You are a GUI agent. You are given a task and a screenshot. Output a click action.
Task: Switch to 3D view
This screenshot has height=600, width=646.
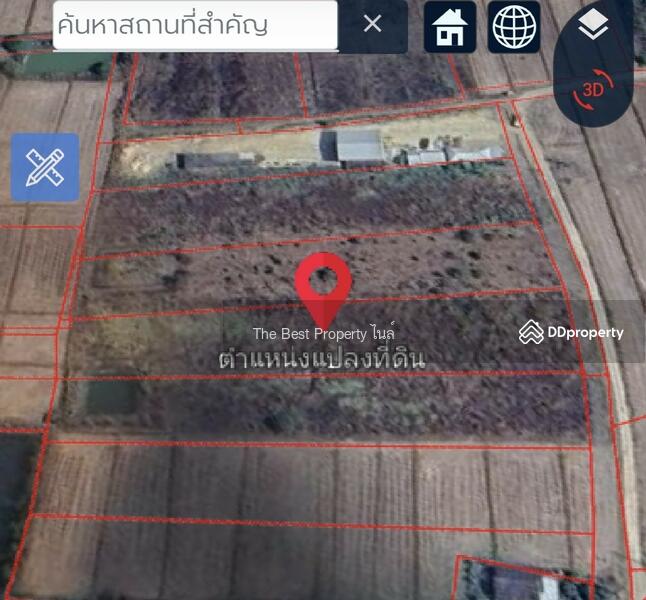pyautogui.click(x=592, y=88)
